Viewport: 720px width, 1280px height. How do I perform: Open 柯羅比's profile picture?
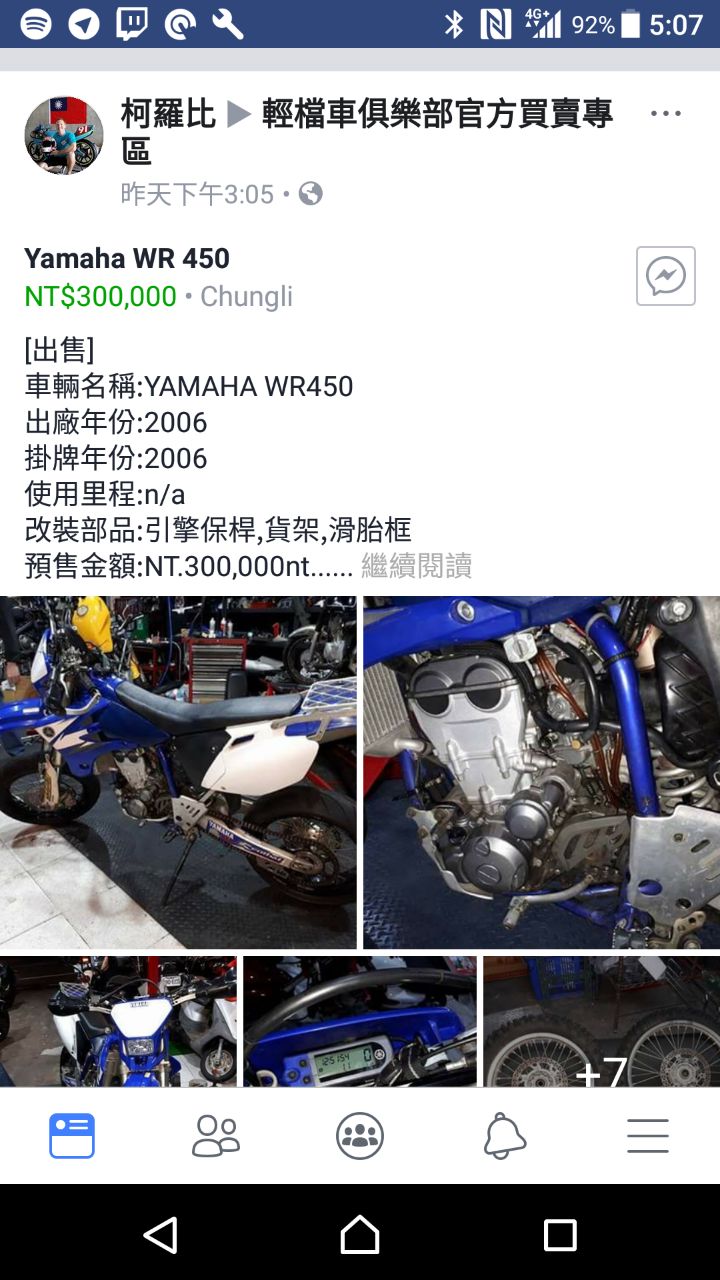[x=64, y=136]
